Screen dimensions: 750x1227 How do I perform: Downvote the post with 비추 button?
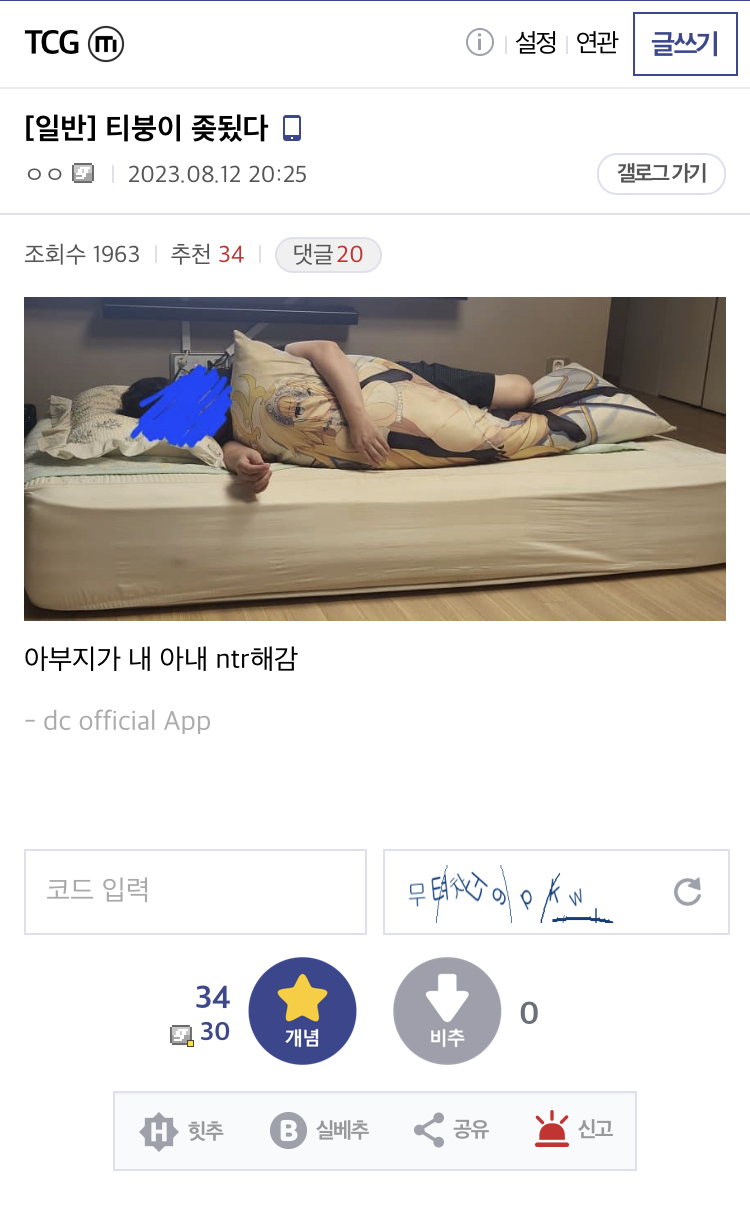point(447,1011)
